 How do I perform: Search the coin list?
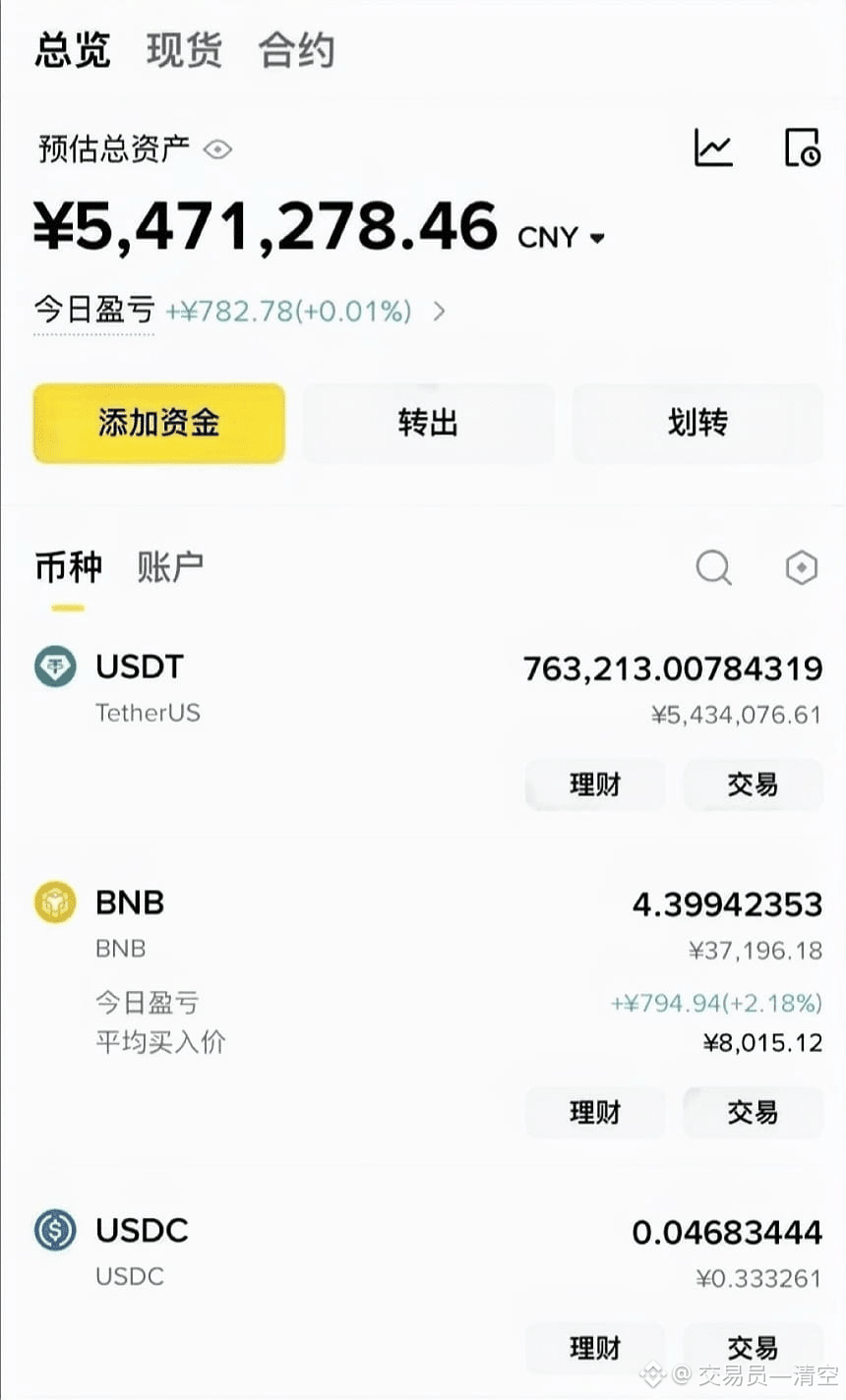(x=713, y=567)
